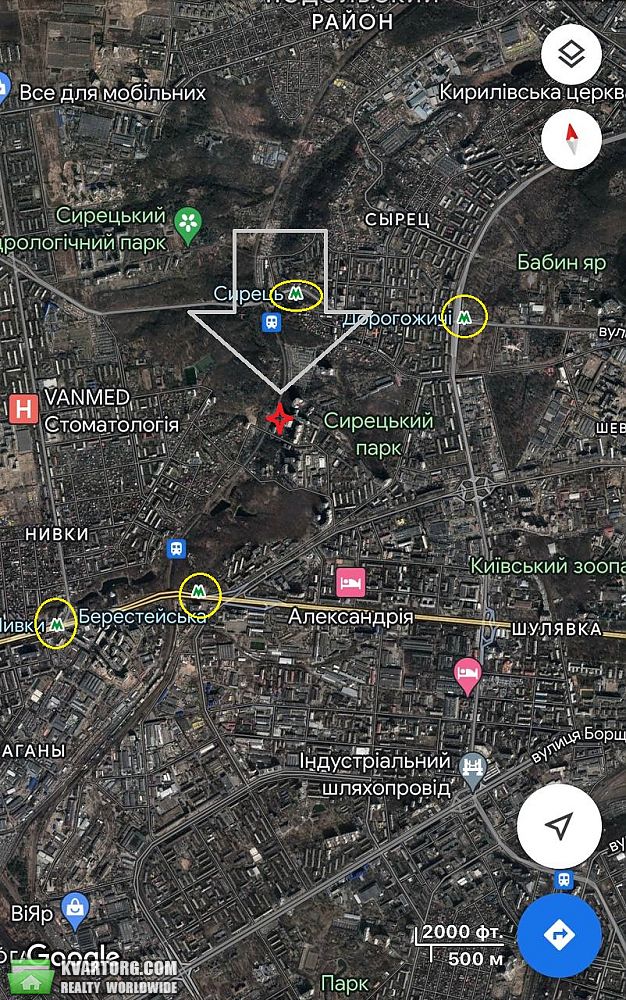626x1000 pixels.
Task: Select the Сирець metro station marker
Action: (295, 294)
